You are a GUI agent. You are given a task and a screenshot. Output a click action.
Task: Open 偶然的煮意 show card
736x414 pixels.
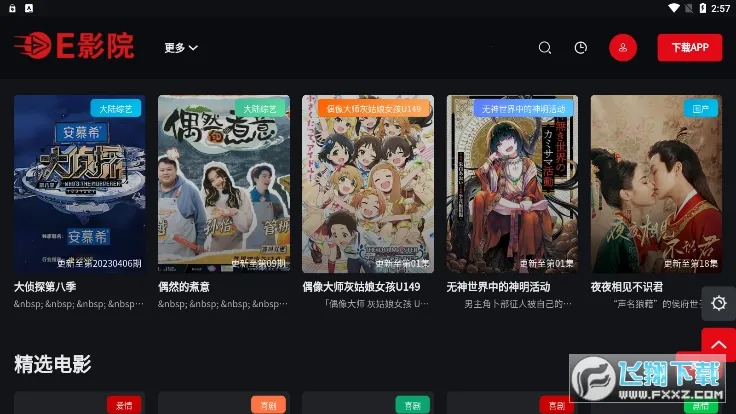(224, 184)
